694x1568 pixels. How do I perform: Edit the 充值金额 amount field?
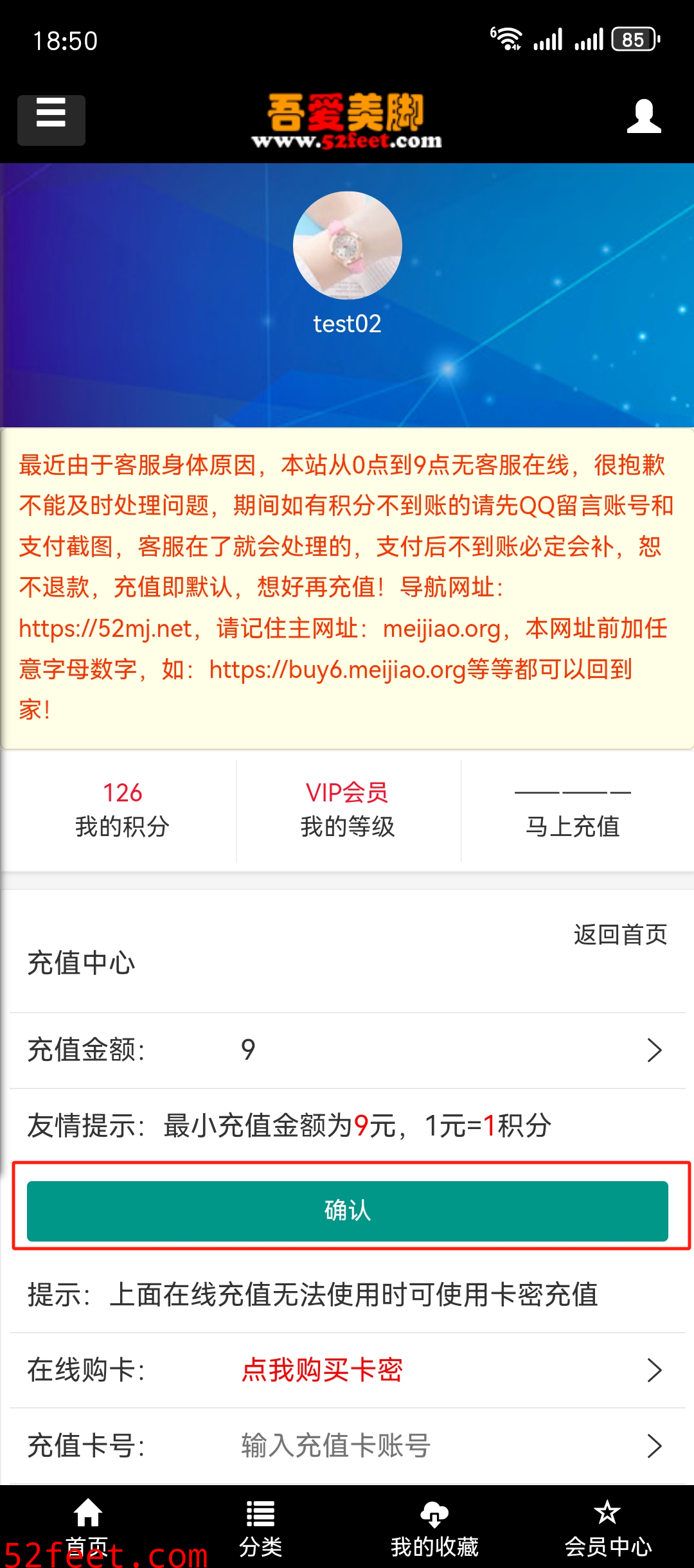coord(437,1050)
